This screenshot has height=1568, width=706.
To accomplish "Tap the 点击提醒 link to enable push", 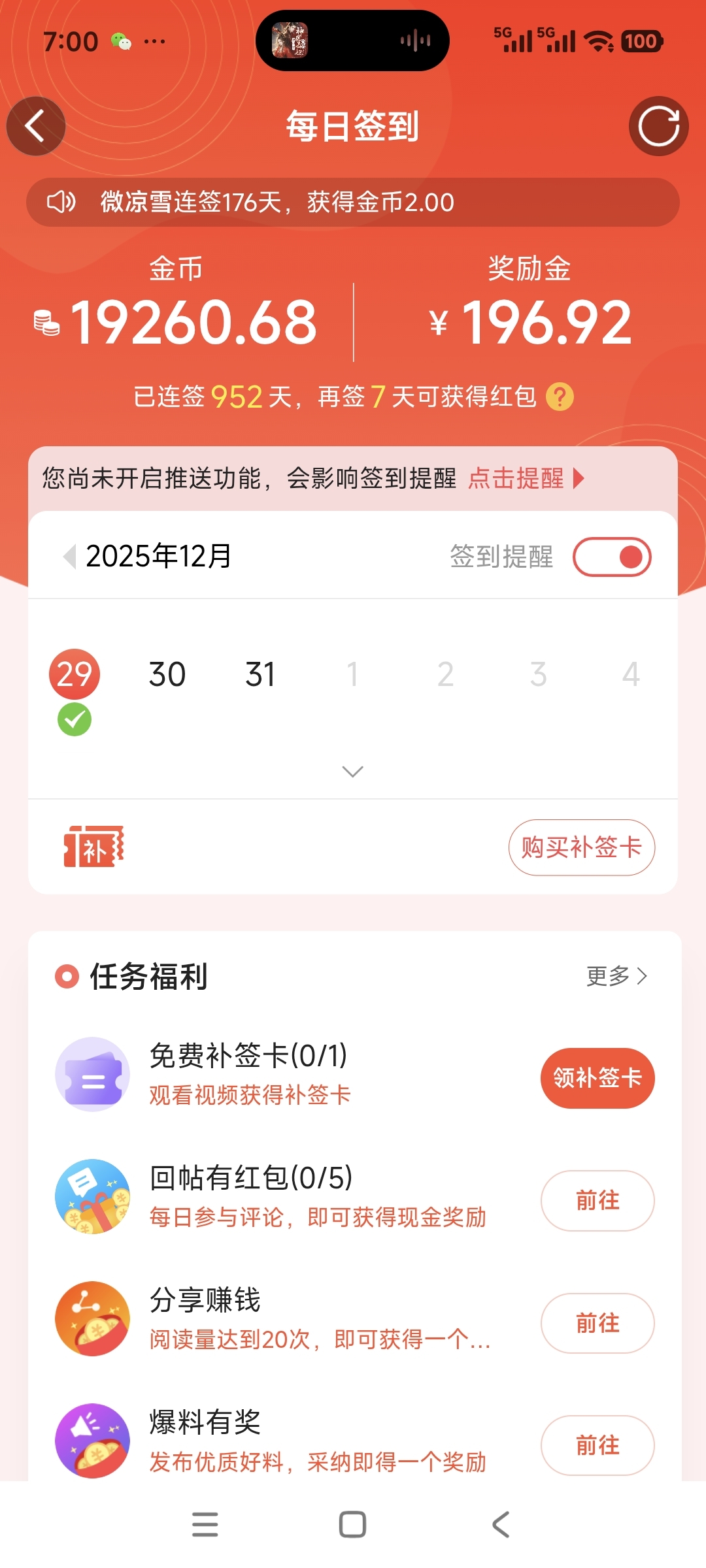I will [525, 478].
